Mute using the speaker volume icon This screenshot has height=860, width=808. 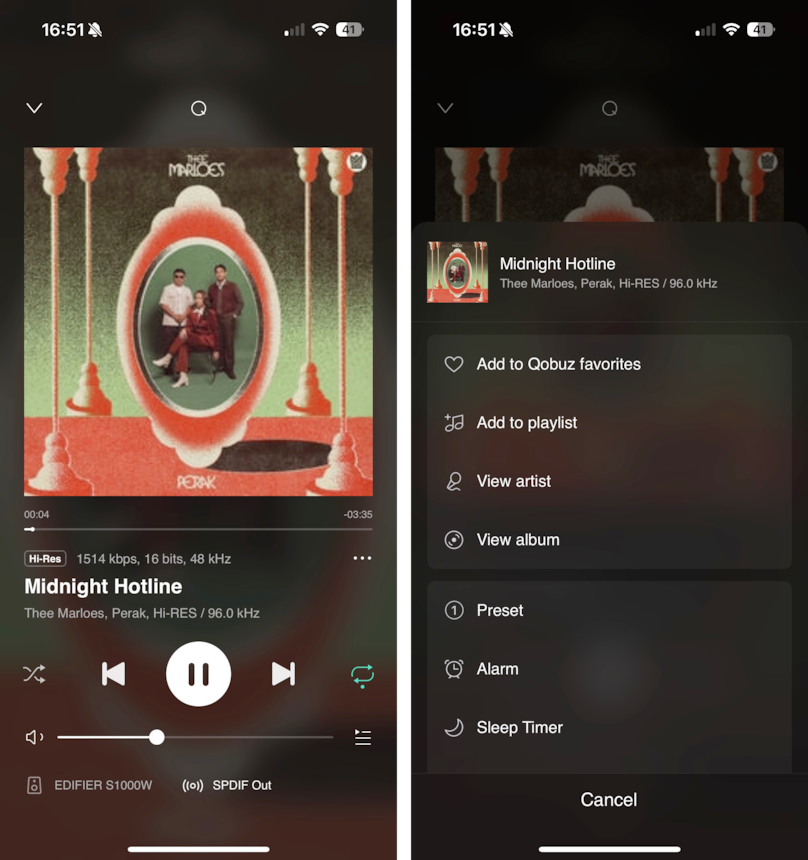pyautogui.click(x=34, y=737)
